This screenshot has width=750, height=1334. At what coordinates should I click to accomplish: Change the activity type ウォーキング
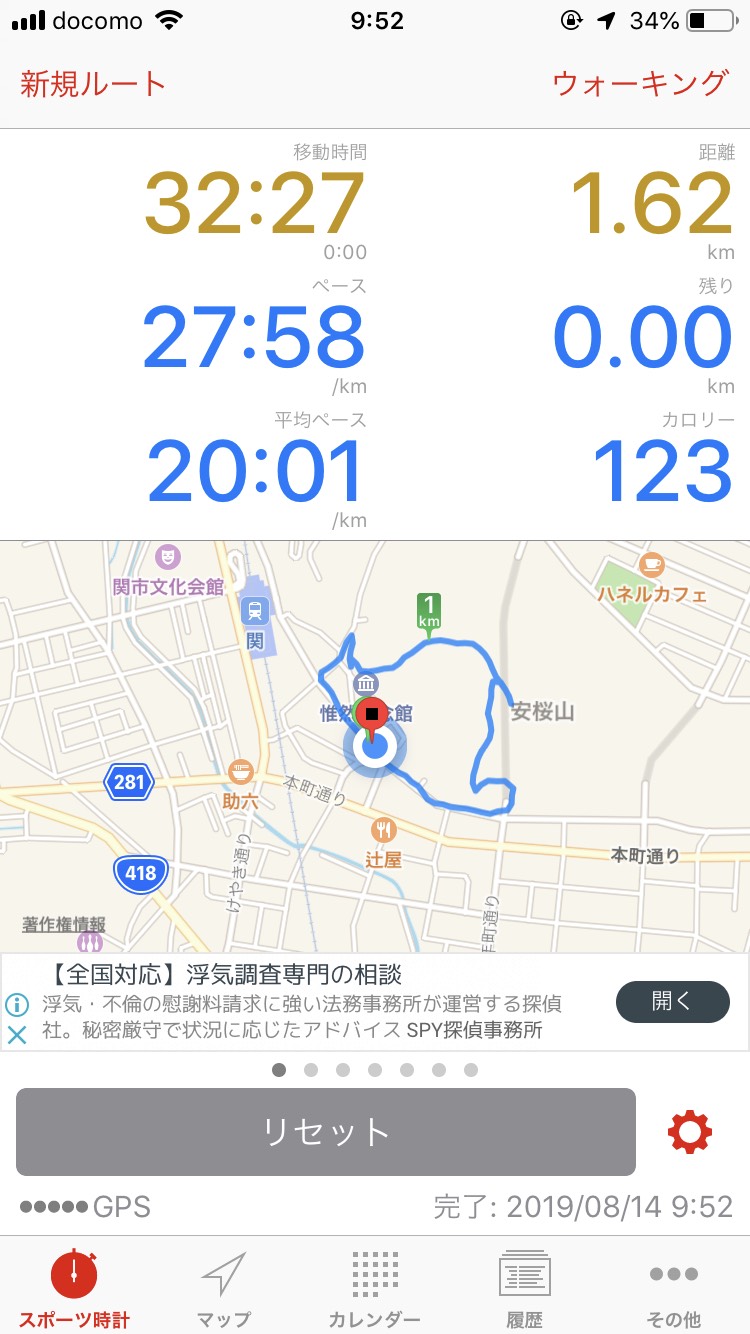[640, 83]
